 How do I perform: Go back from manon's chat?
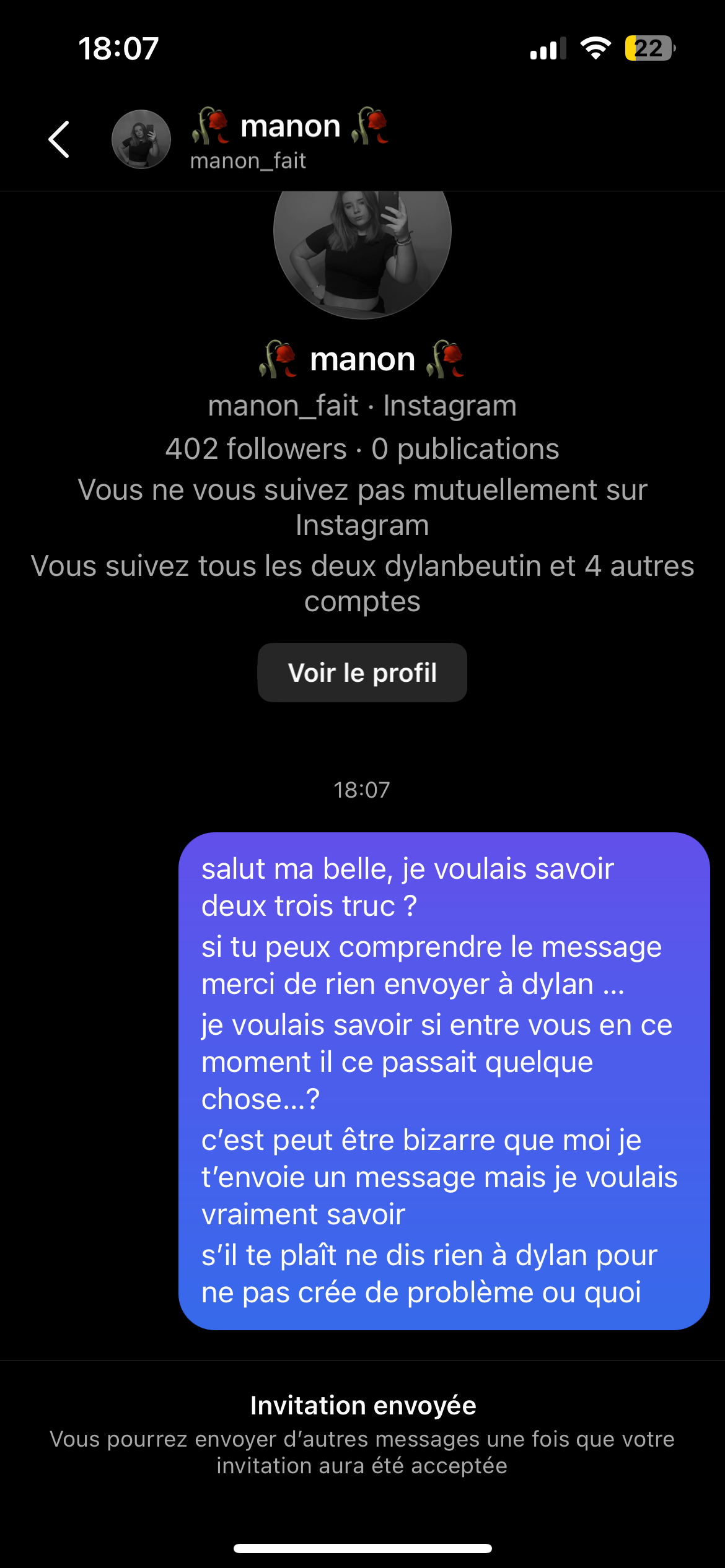[x=59, y=139]
